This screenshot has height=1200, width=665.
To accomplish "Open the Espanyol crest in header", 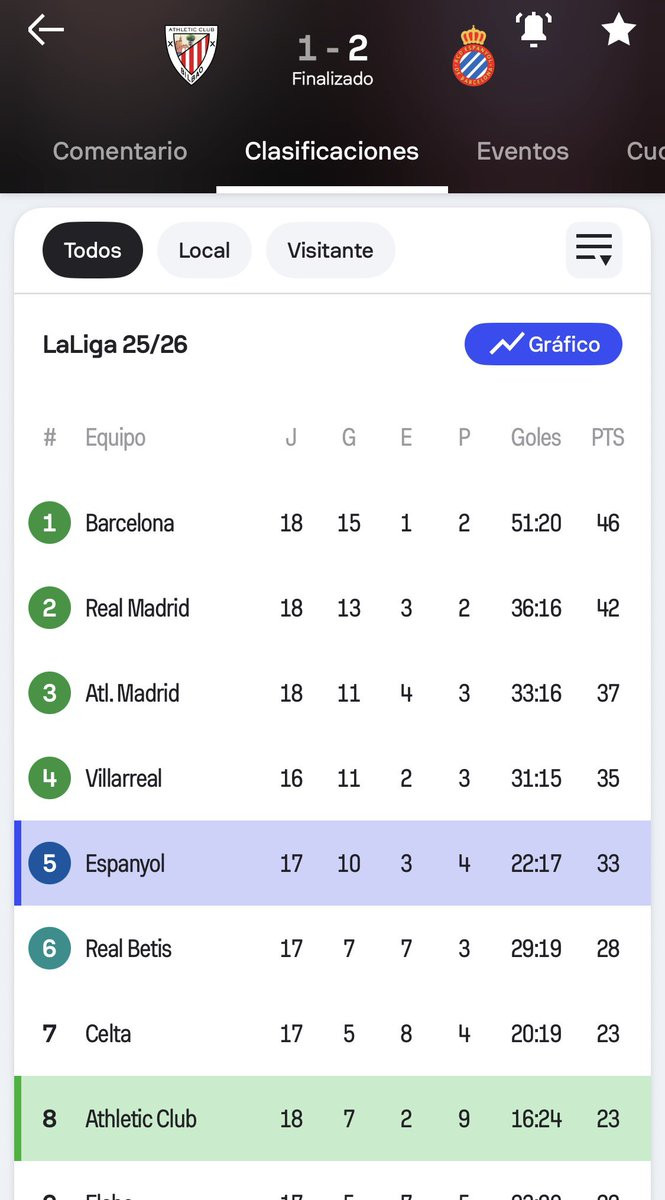I will coord(474,57).
